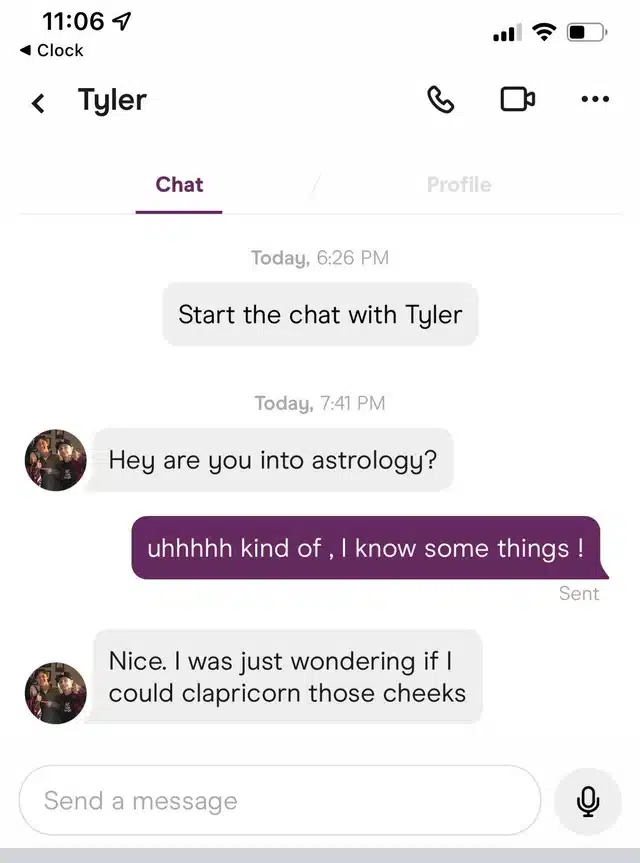Open Tyler's avatar next to astrology message

pos(55,461)
